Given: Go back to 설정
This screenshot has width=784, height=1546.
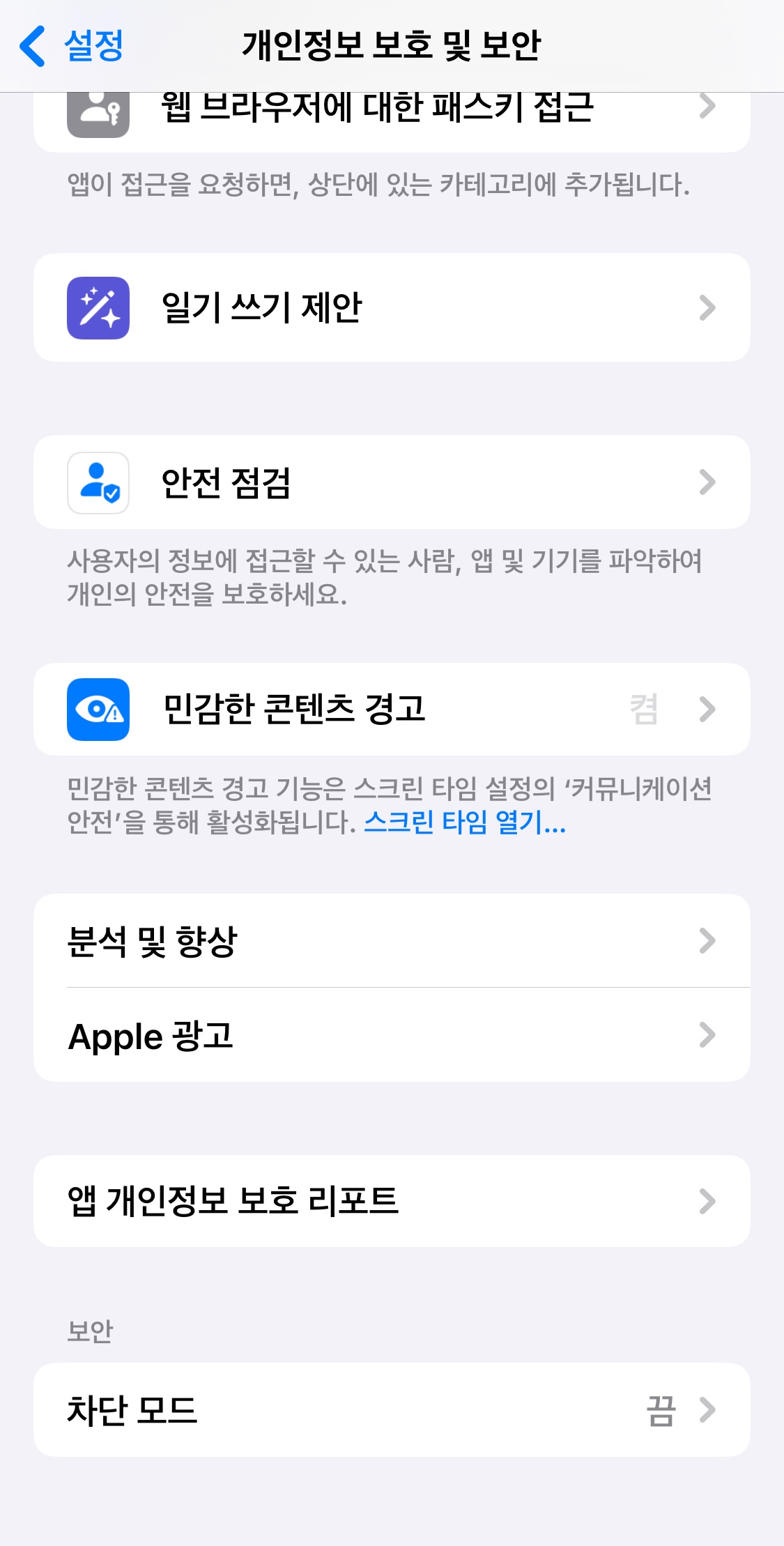Looking at the screenshot, I should pos(72,46).
